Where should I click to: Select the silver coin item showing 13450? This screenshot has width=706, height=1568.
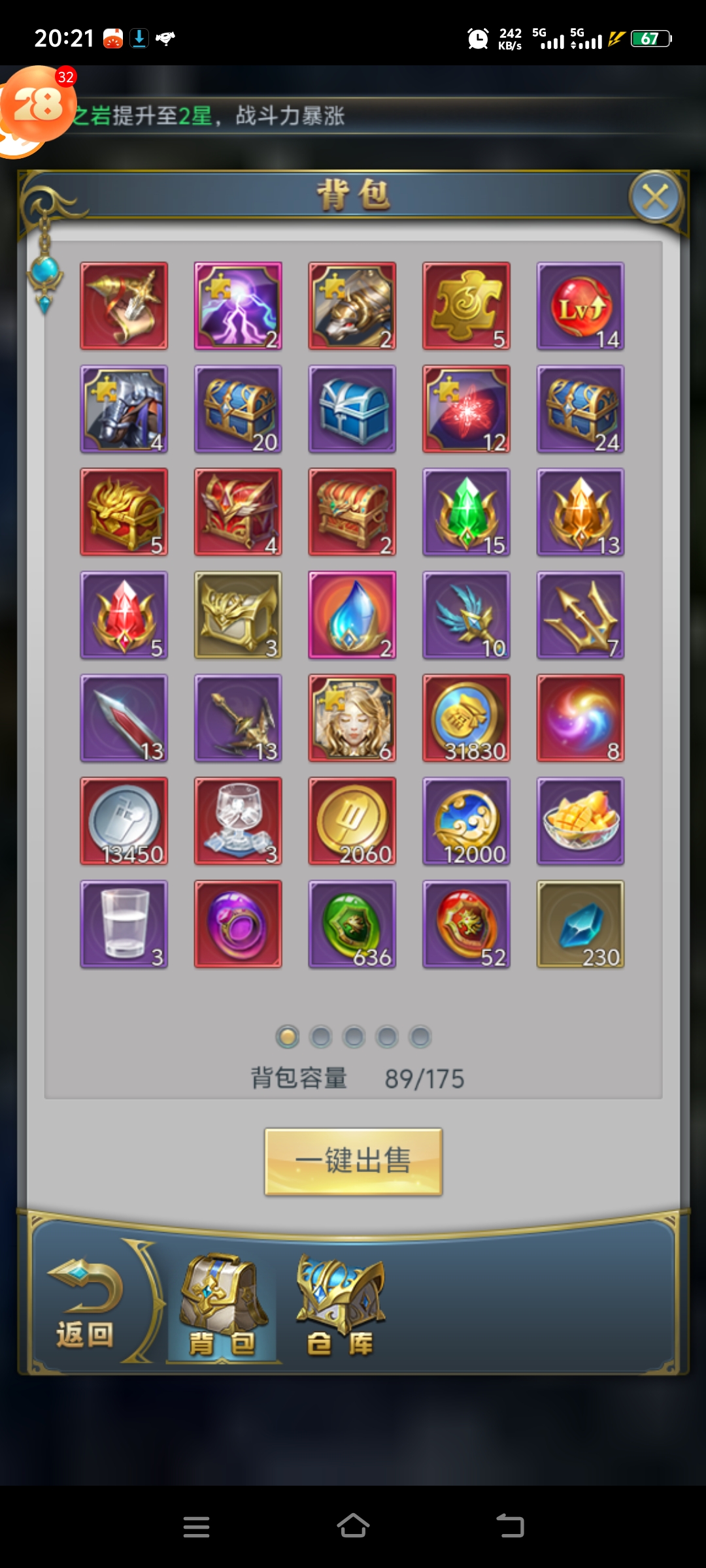coord(124,821)
